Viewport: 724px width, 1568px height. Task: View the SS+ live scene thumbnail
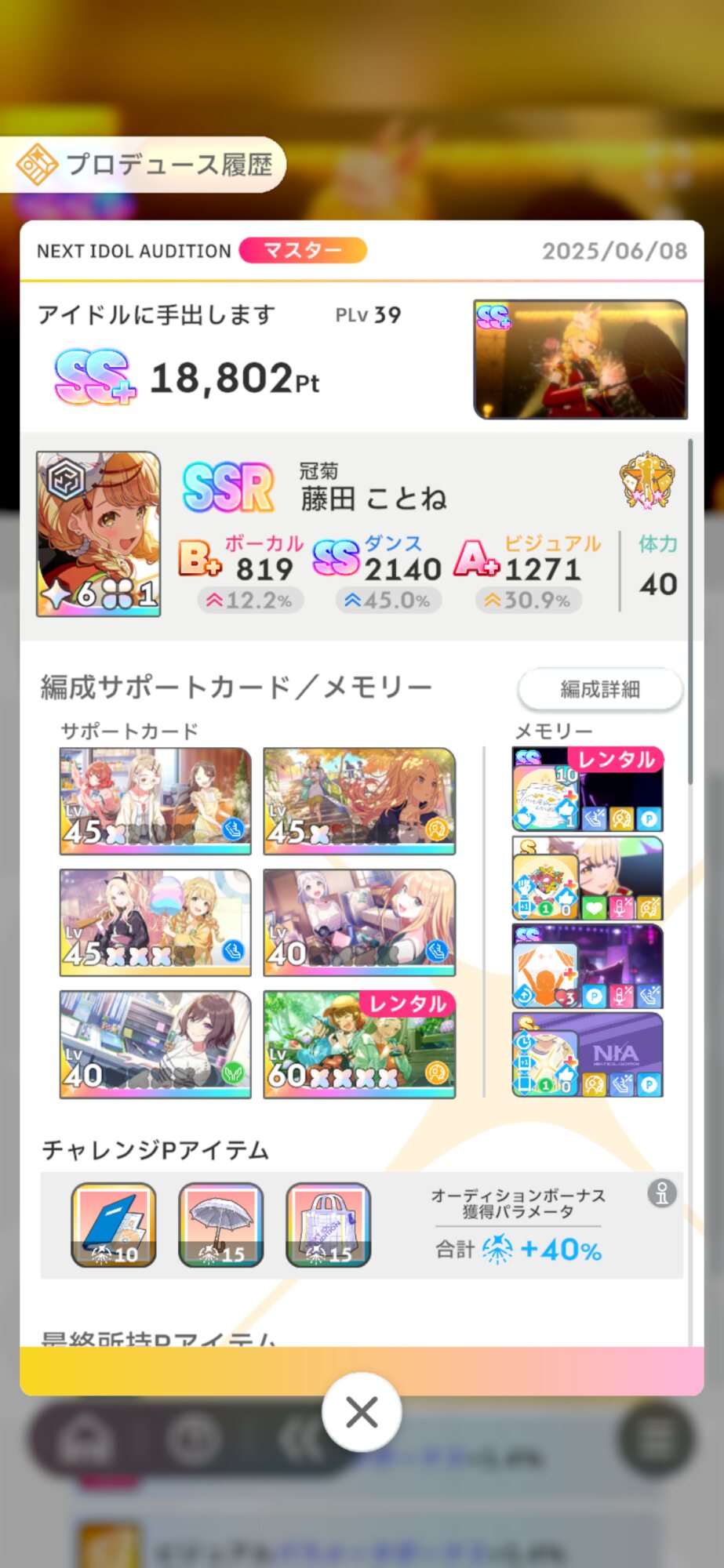point(580,359)
